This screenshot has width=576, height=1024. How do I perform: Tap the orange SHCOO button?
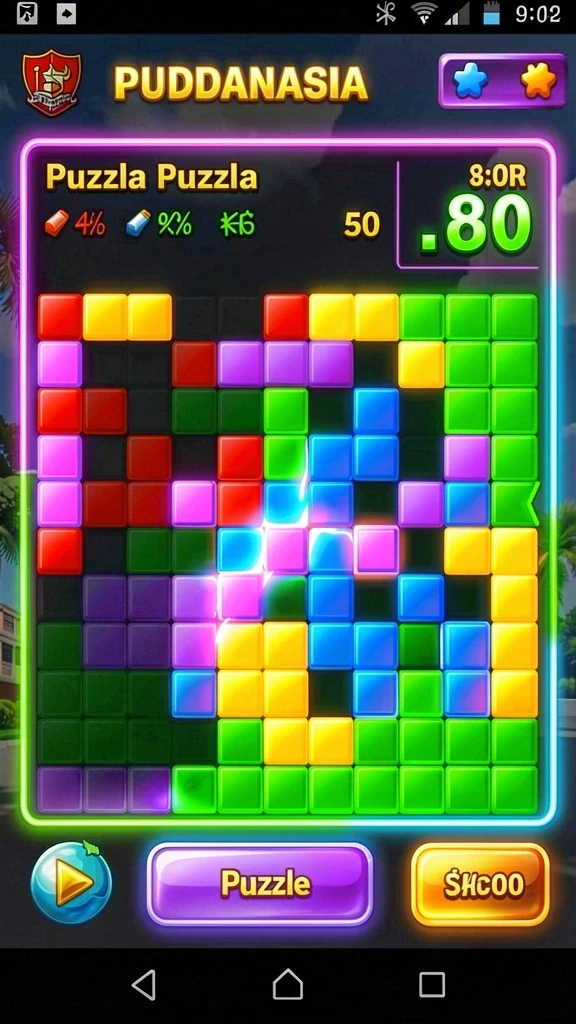click(x=481, y=884)
